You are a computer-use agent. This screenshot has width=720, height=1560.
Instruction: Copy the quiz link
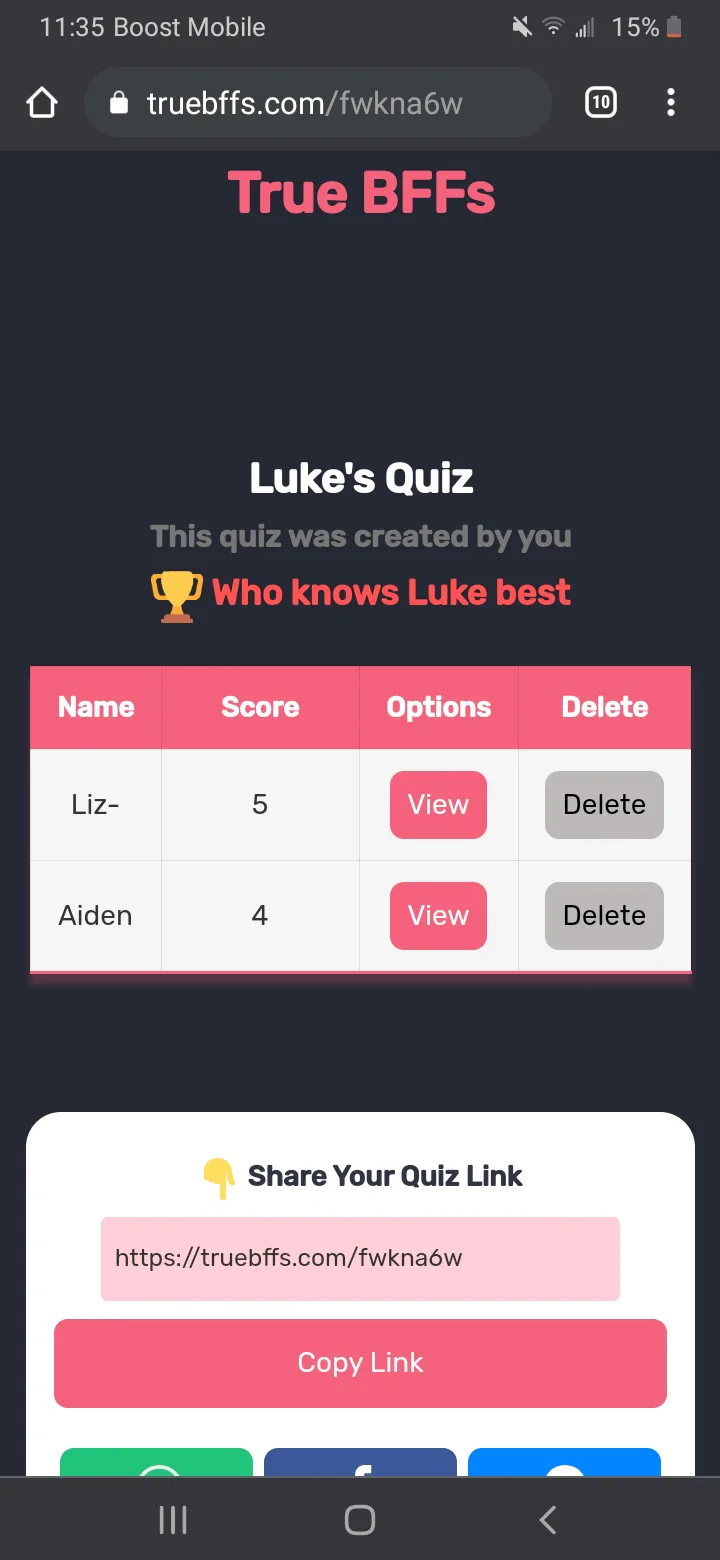(x=360, y=1363)
